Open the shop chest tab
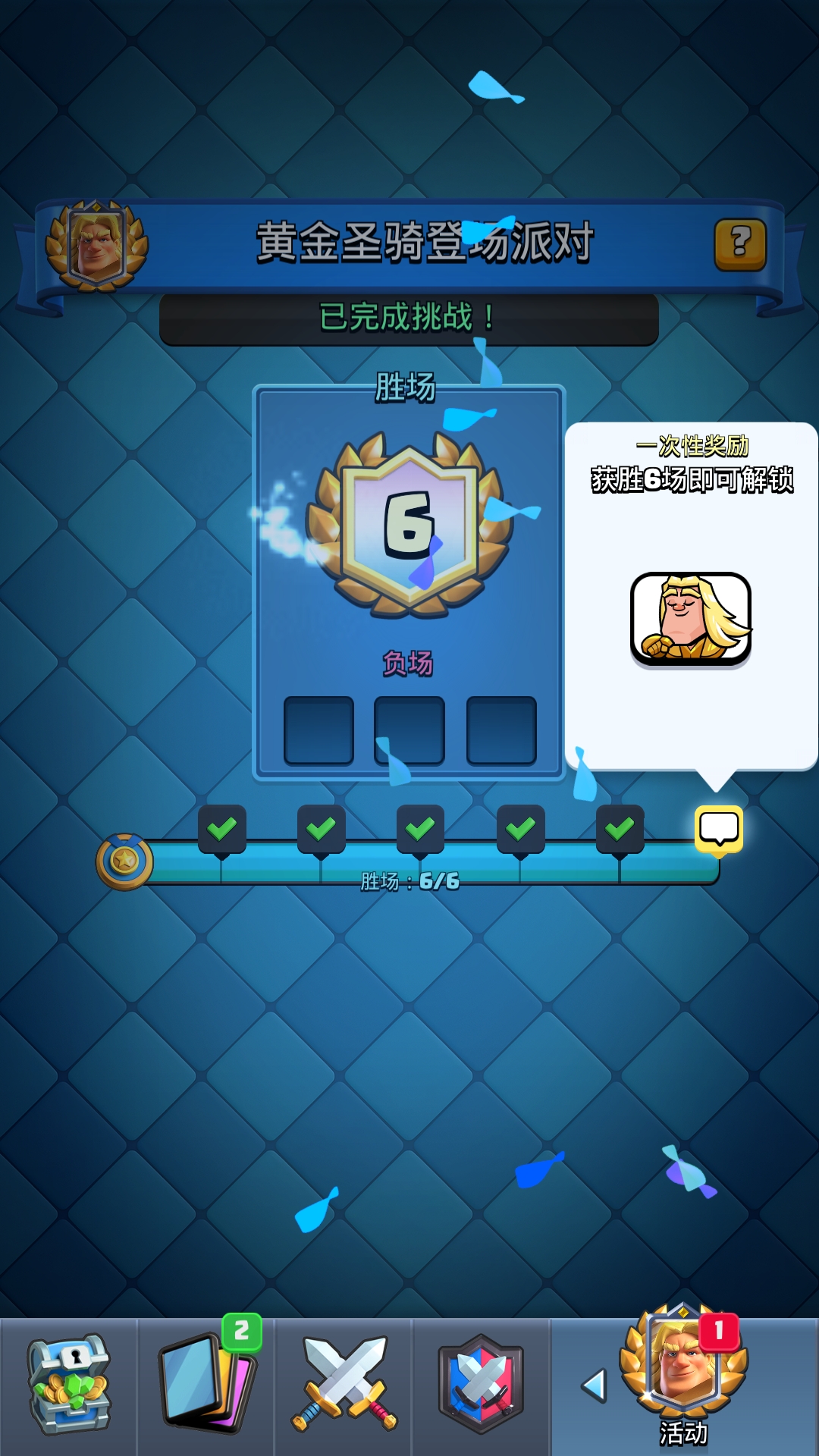Image resolution: width=819 pixels, height=1456 pixels. 69,1385
